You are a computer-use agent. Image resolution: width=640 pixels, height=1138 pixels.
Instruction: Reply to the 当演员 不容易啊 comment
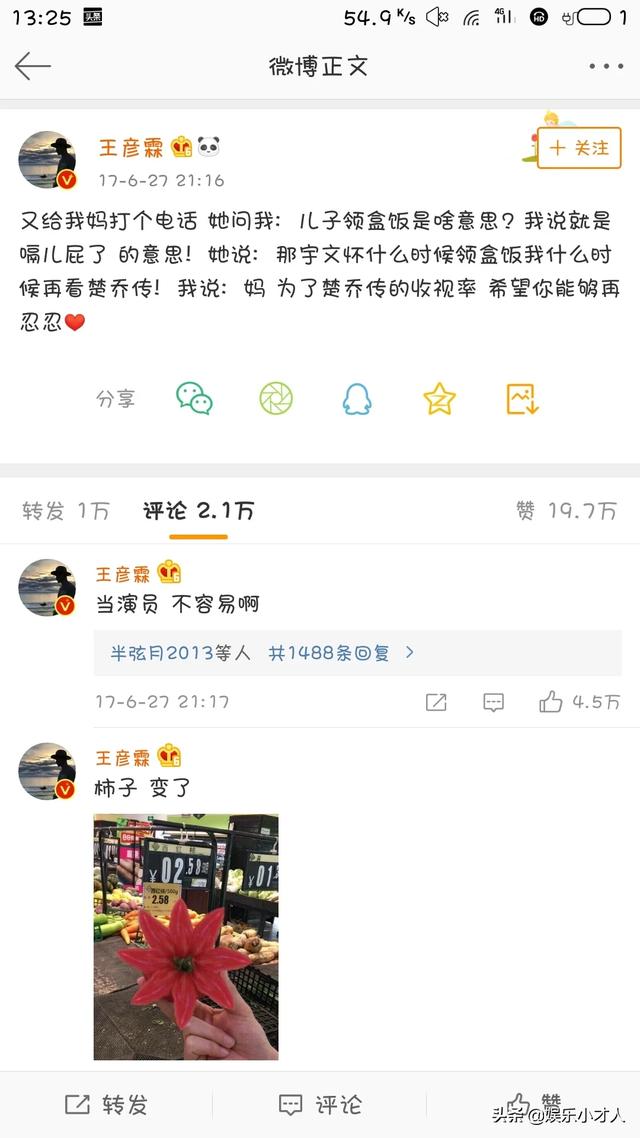coord(493,702)
